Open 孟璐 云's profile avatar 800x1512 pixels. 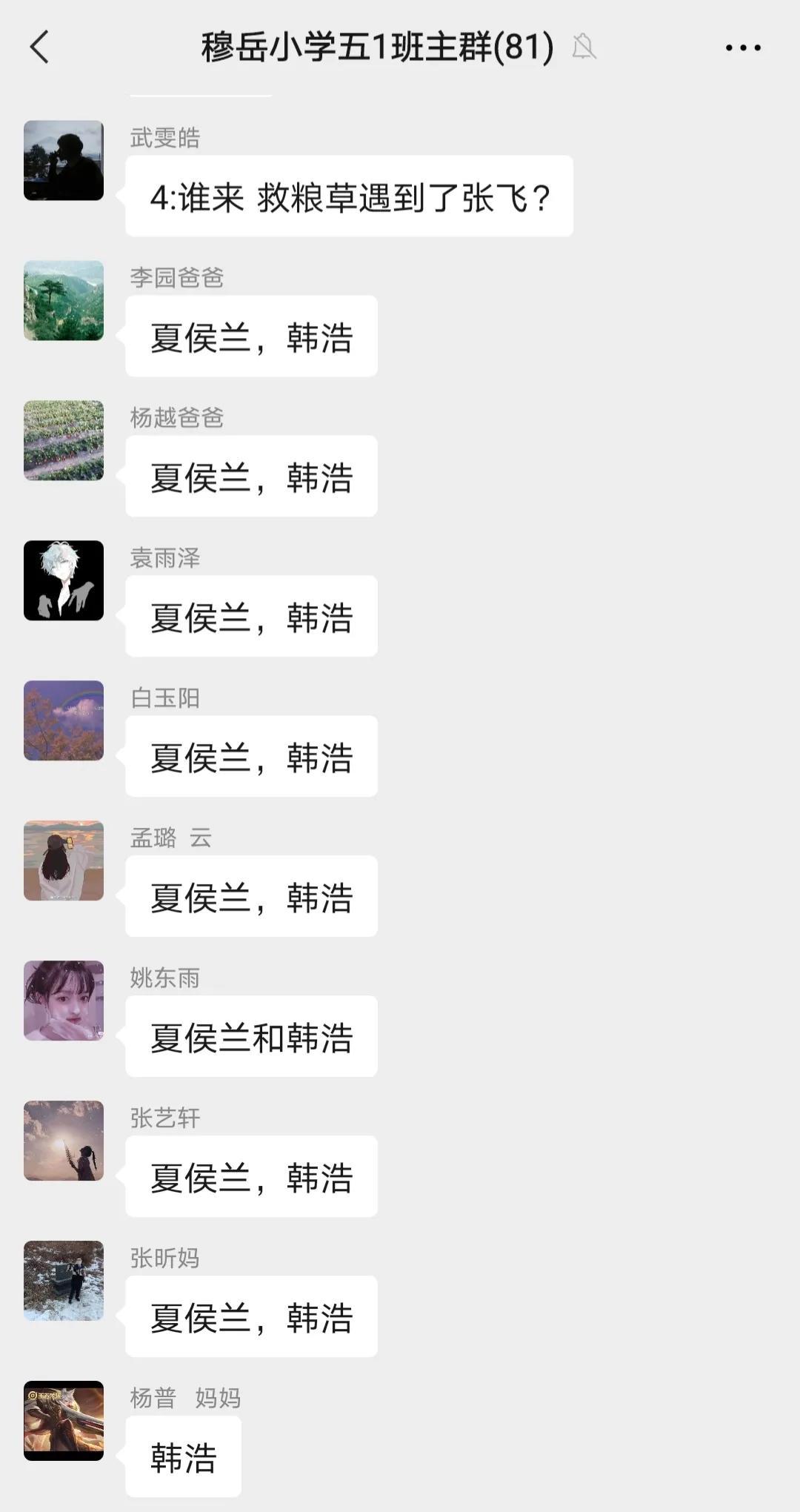click(x=64, y=861)
